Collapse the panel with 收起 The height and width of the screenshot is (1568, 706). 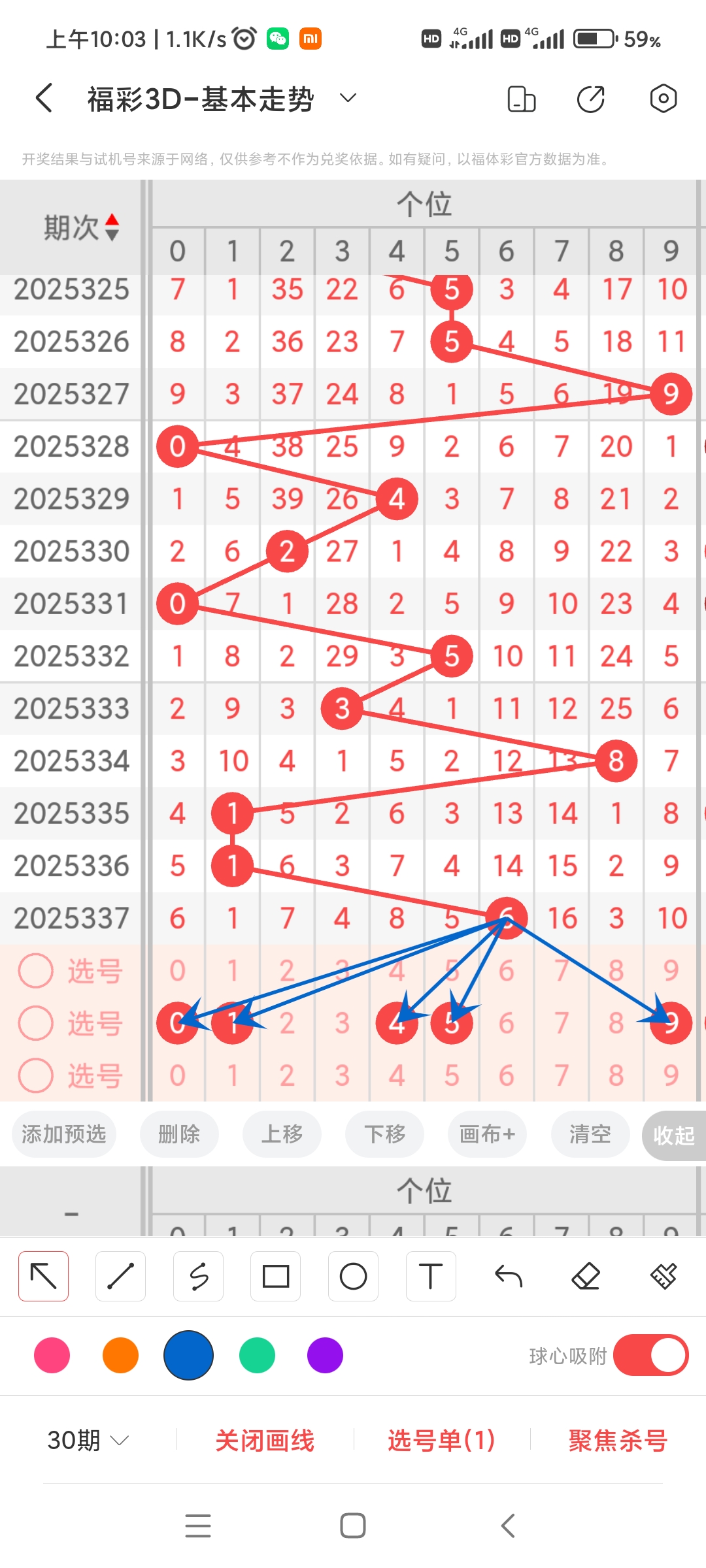tap(673, 1135)
